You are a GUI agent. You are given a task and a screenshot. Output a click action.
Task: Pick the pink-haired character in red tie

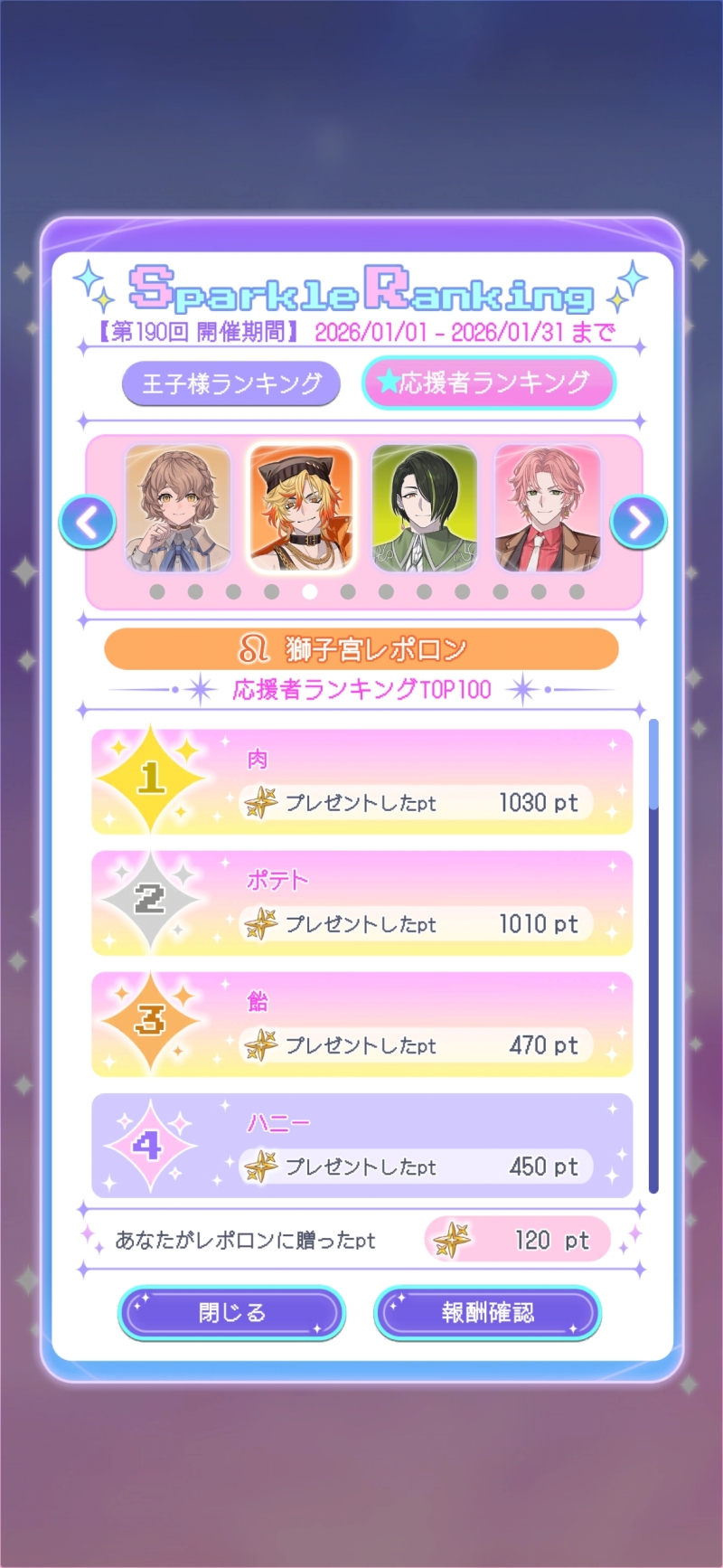tap(547, 509)
